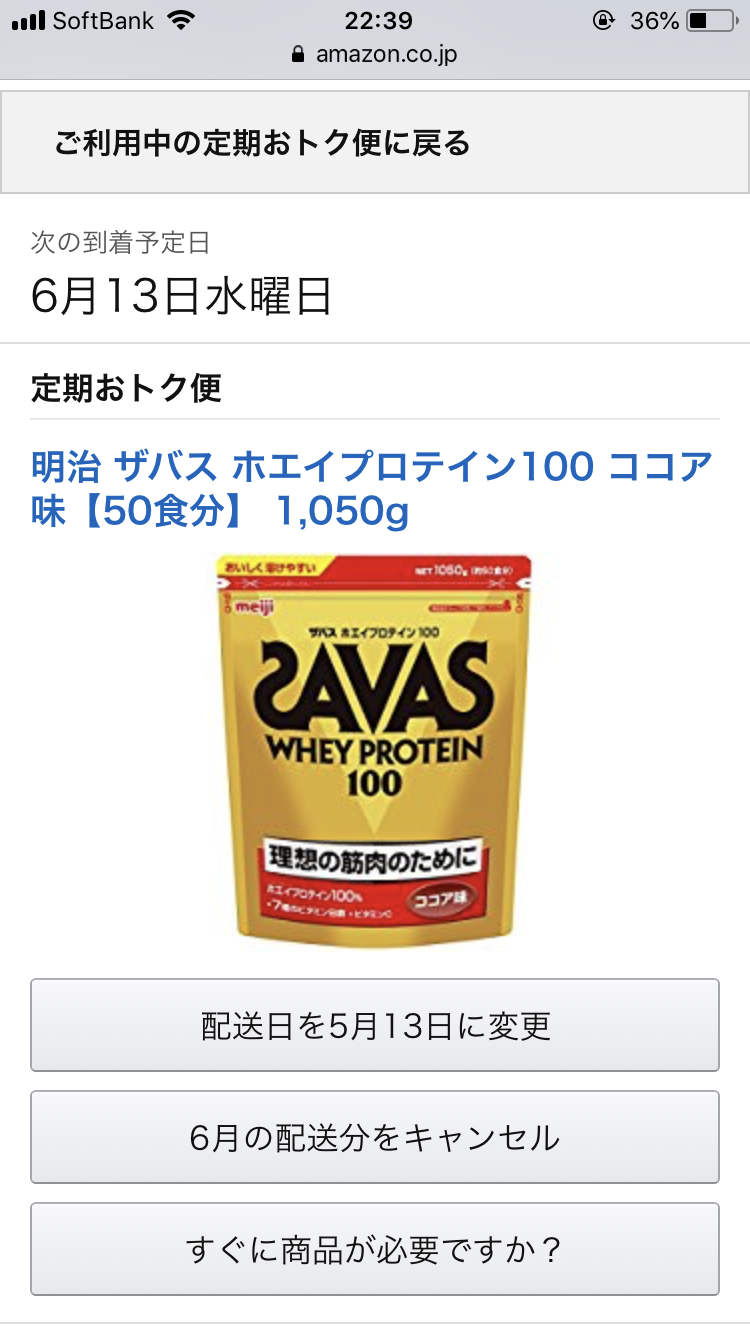The image size is (750, 1334).
Task: Change delivery date to 5月13日
Action: [x=374, y=1026]
